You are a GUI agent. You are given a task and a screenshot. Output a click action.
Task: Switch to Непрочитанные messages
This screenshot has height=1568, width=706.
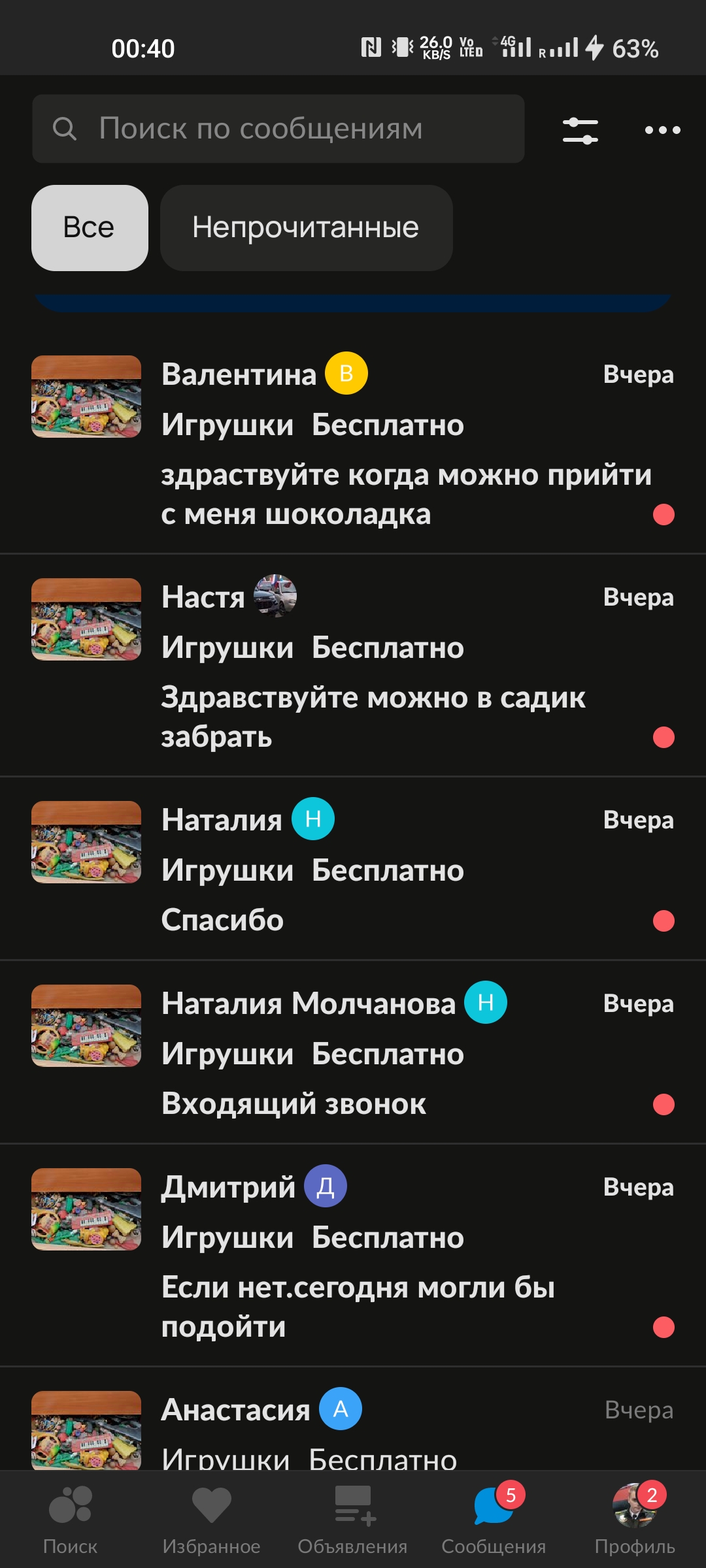tap(306, 227)
